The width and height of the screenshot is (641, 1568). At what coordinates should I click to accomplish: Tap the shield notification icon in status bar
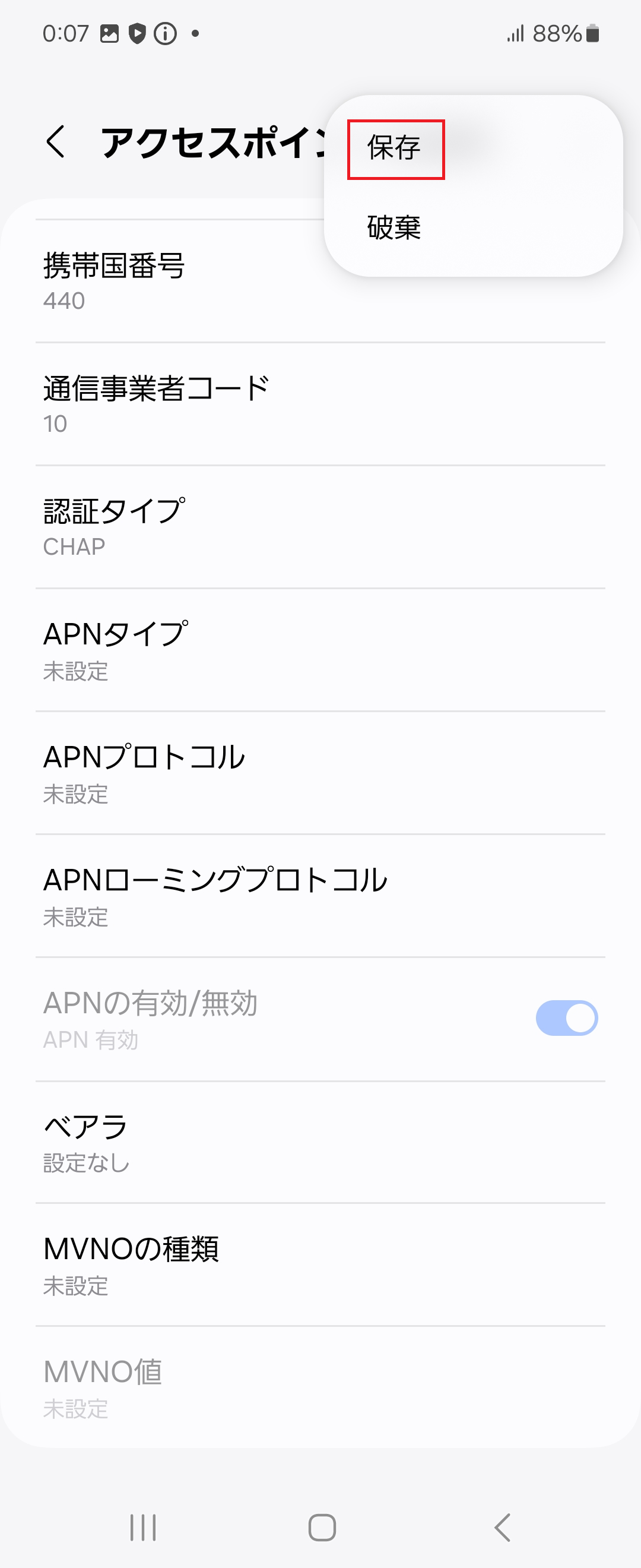[x=137, y=34]
